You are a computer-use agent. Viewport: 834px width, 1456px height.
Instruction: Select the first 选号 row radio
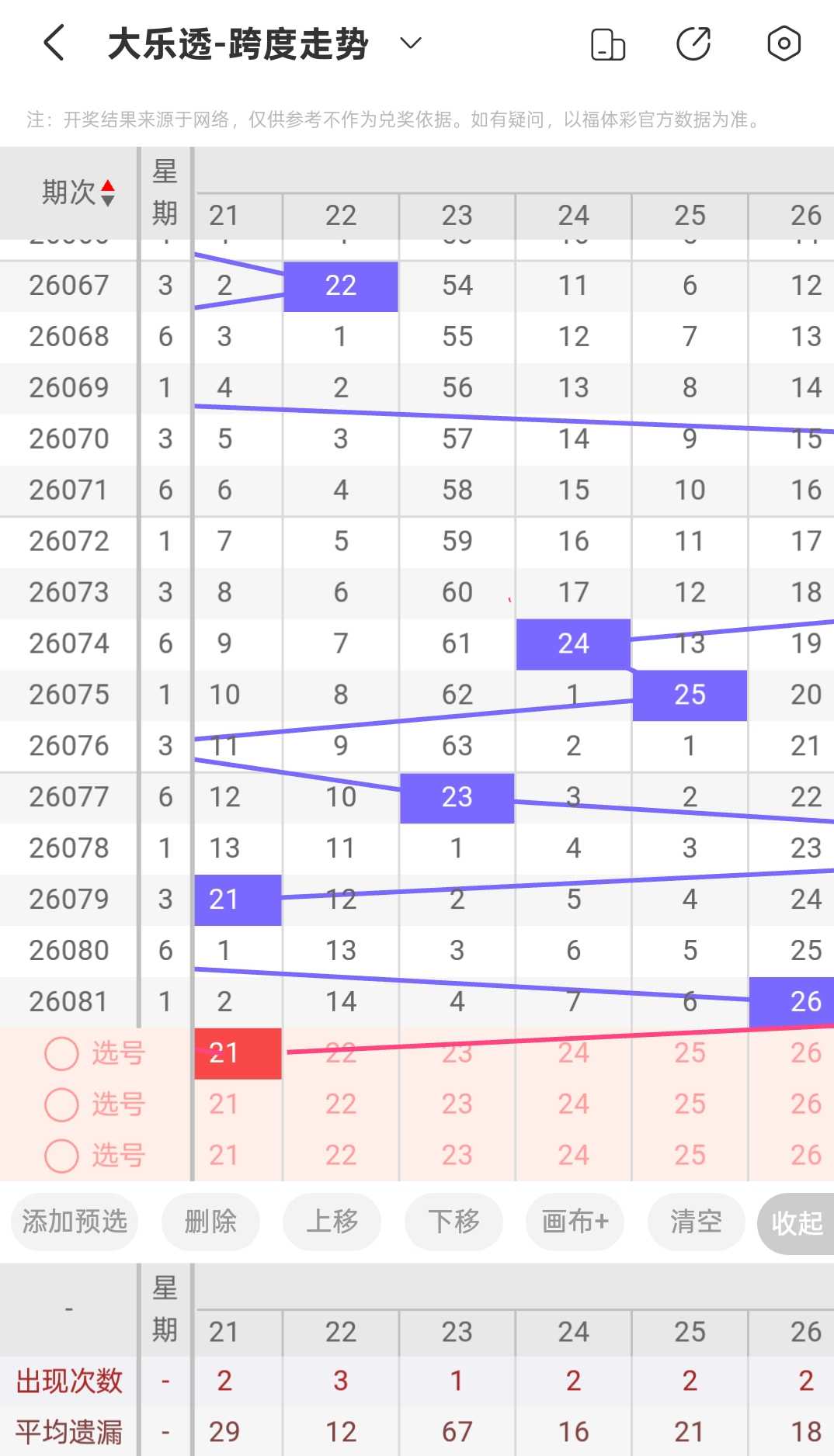pos(61,1053)
